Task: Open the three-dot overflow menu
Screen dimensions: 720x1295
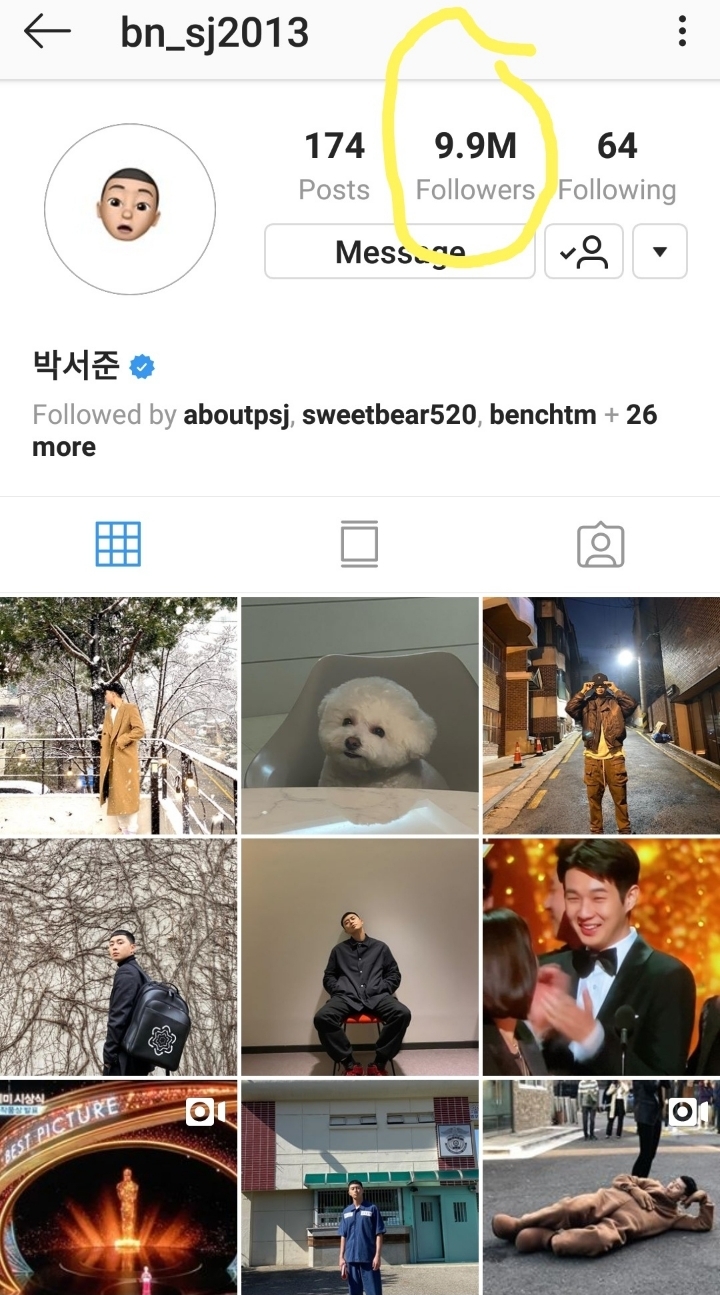Action: (x=682, y=32)
